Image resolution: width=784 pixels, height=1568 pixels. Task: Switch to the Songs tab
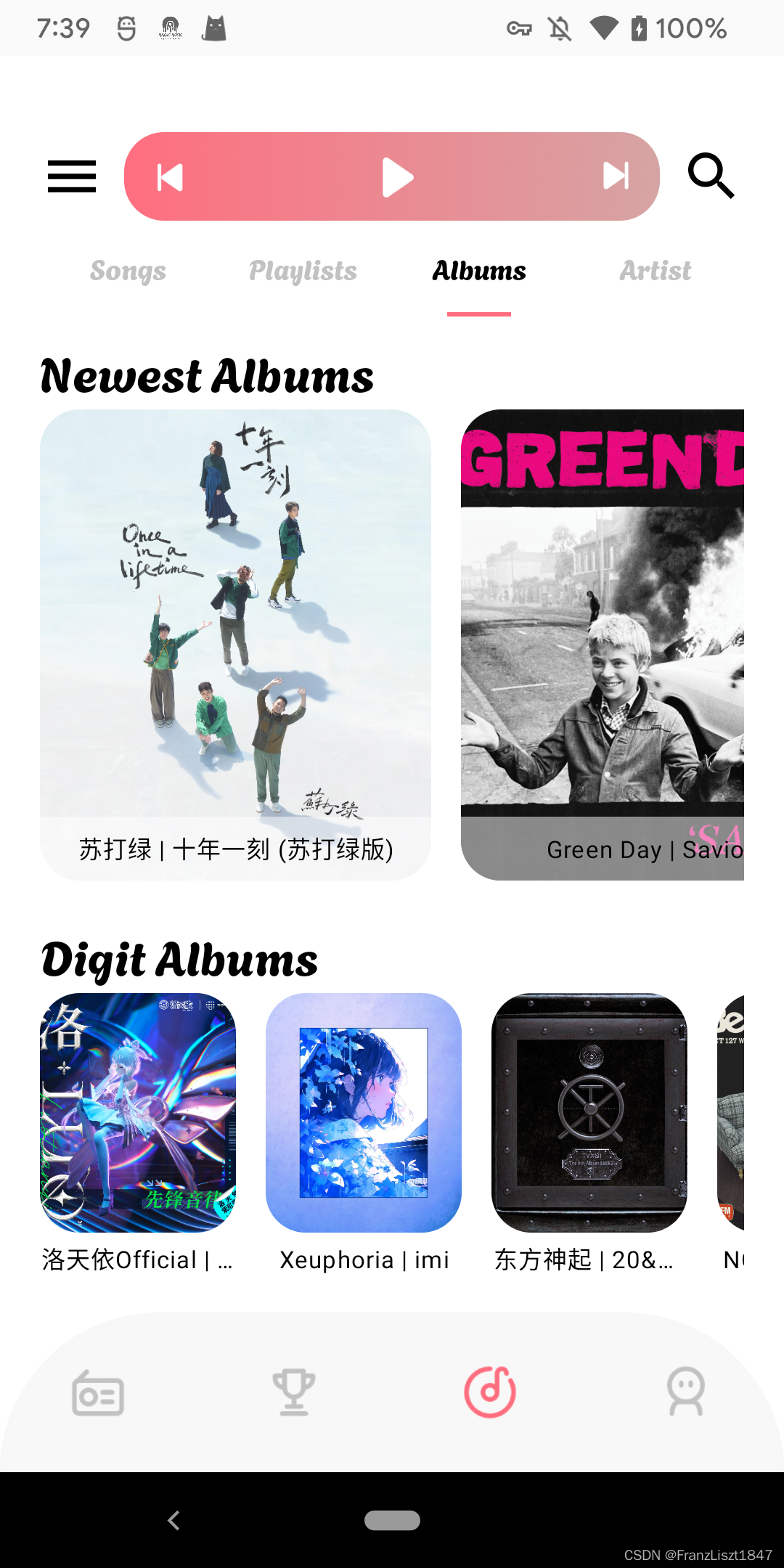point(128,271)
